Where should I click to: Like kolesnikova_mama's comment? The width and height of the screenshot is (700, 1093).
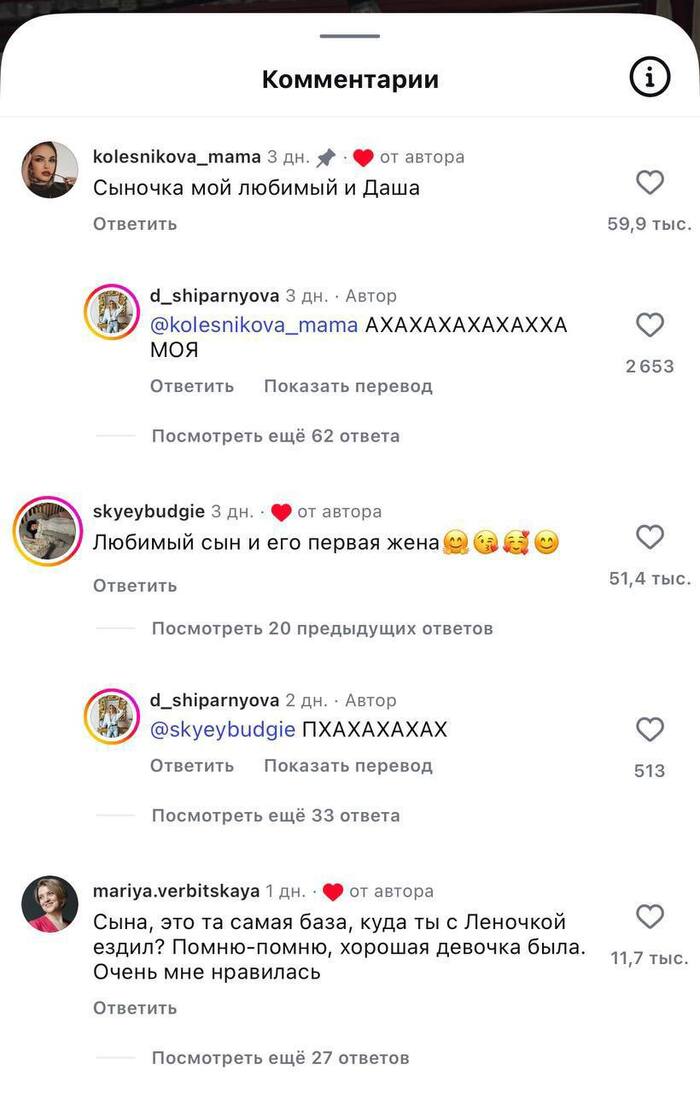click(650, 182)
